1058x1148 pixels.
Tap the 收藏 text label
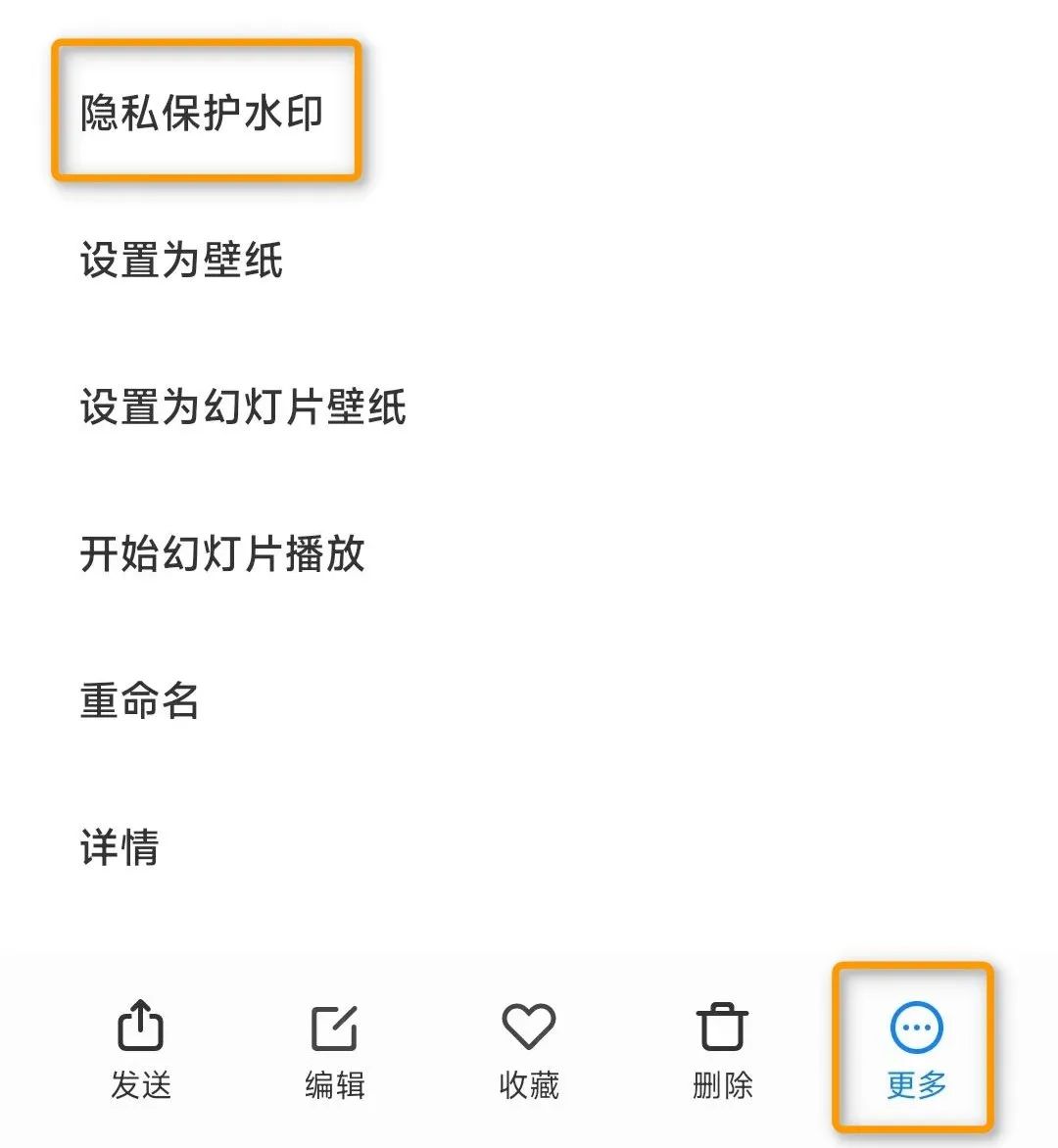pyautogui.click(x=528, y=1085)
